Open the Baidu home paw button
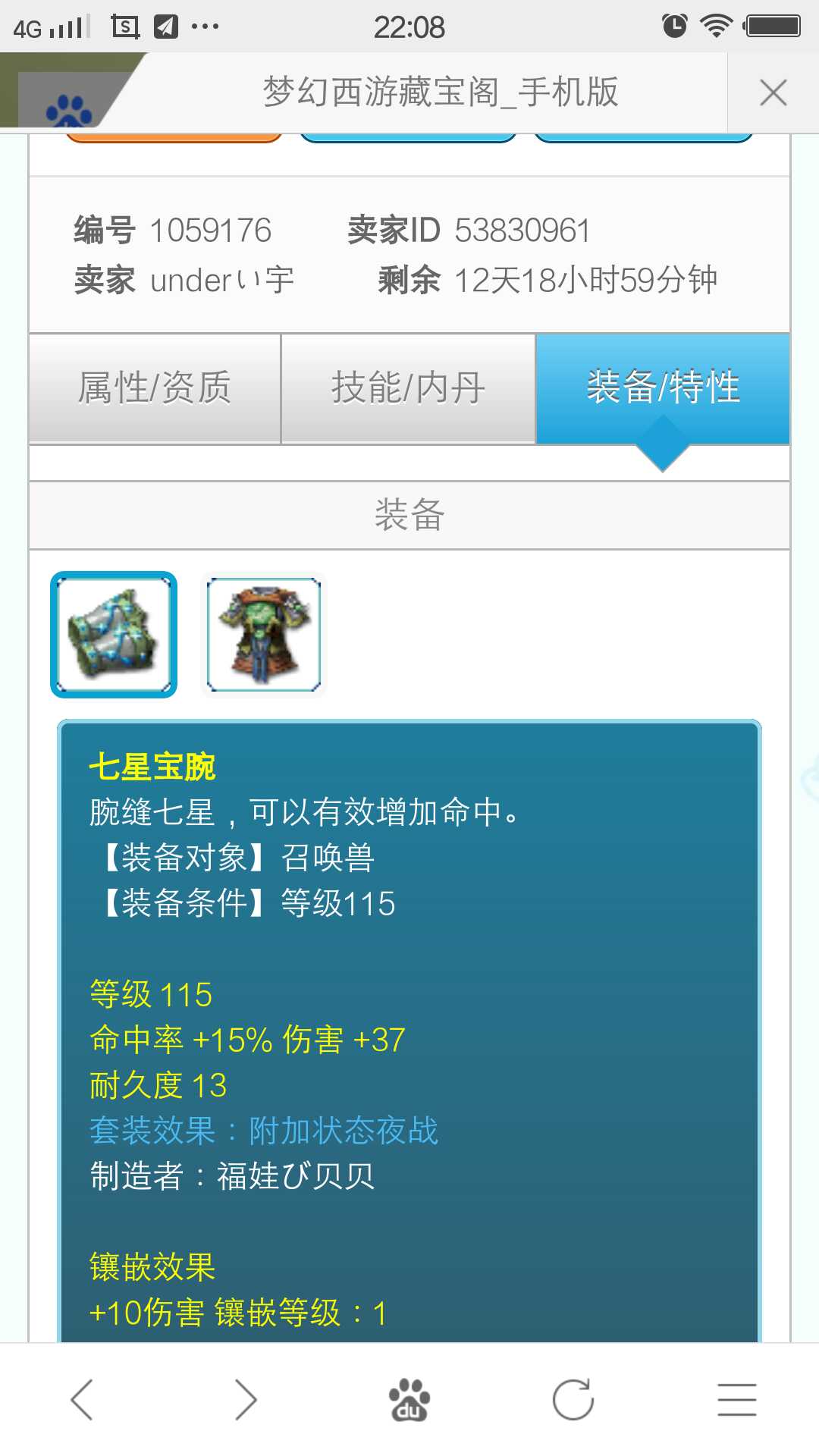This screenshot has width=819, height=1456. coord(409,1399)
